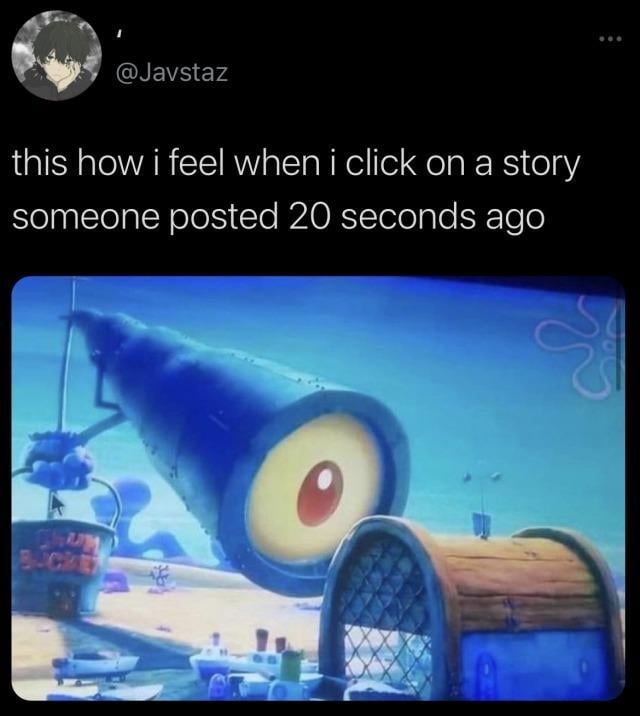Screen dimensions: 640x716
Task: Open the attached Plankton telescope image
Action: (x=318, y=488)
